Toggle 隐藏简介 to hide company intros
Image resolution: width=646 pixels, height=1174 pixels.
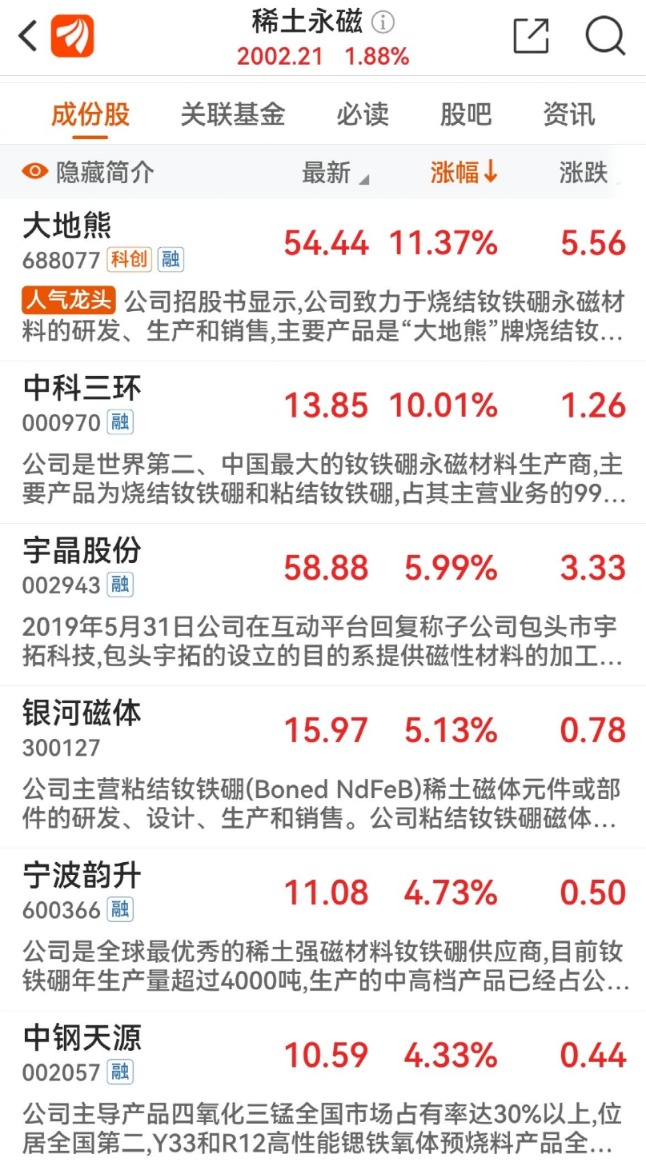(88, 172)
